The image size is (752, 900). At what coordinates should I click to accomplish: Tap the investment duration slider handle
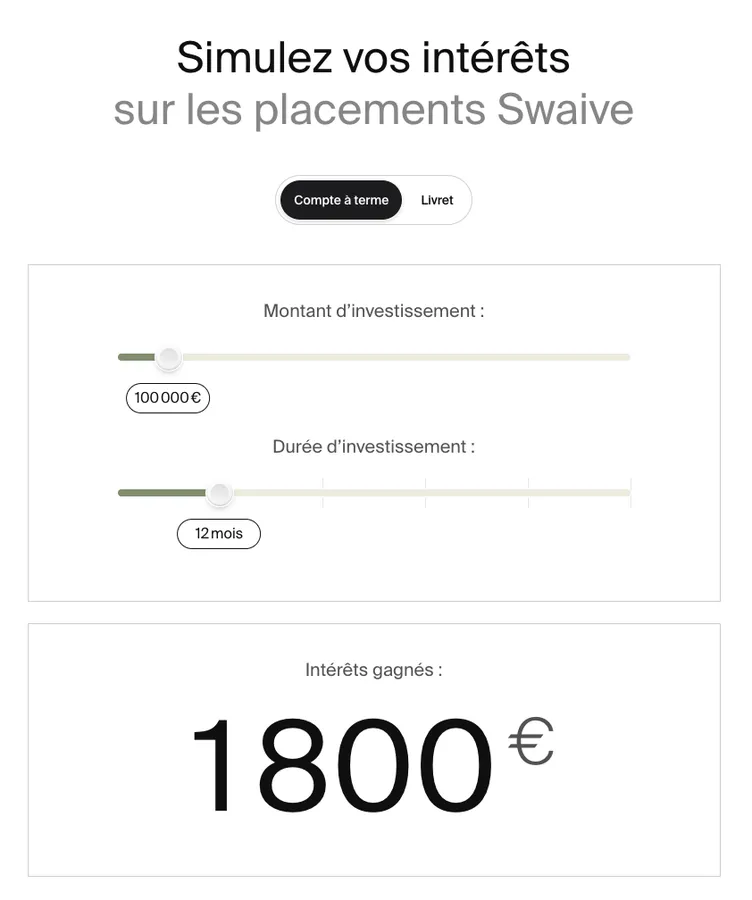pos(219,493)
